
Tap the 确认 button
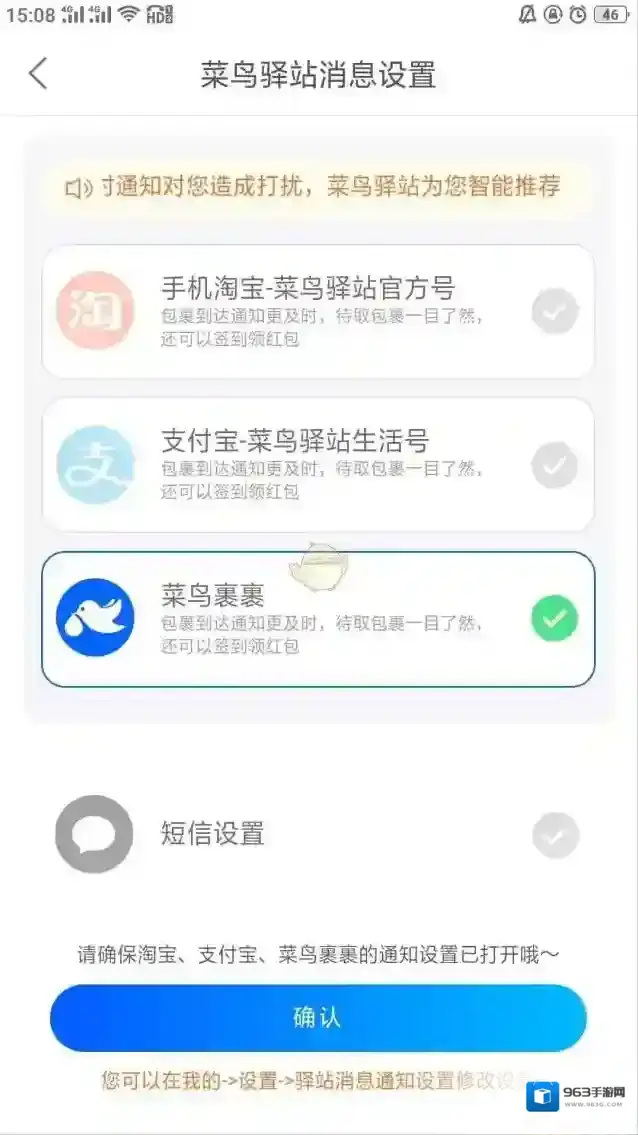(x=318, y=1018)
